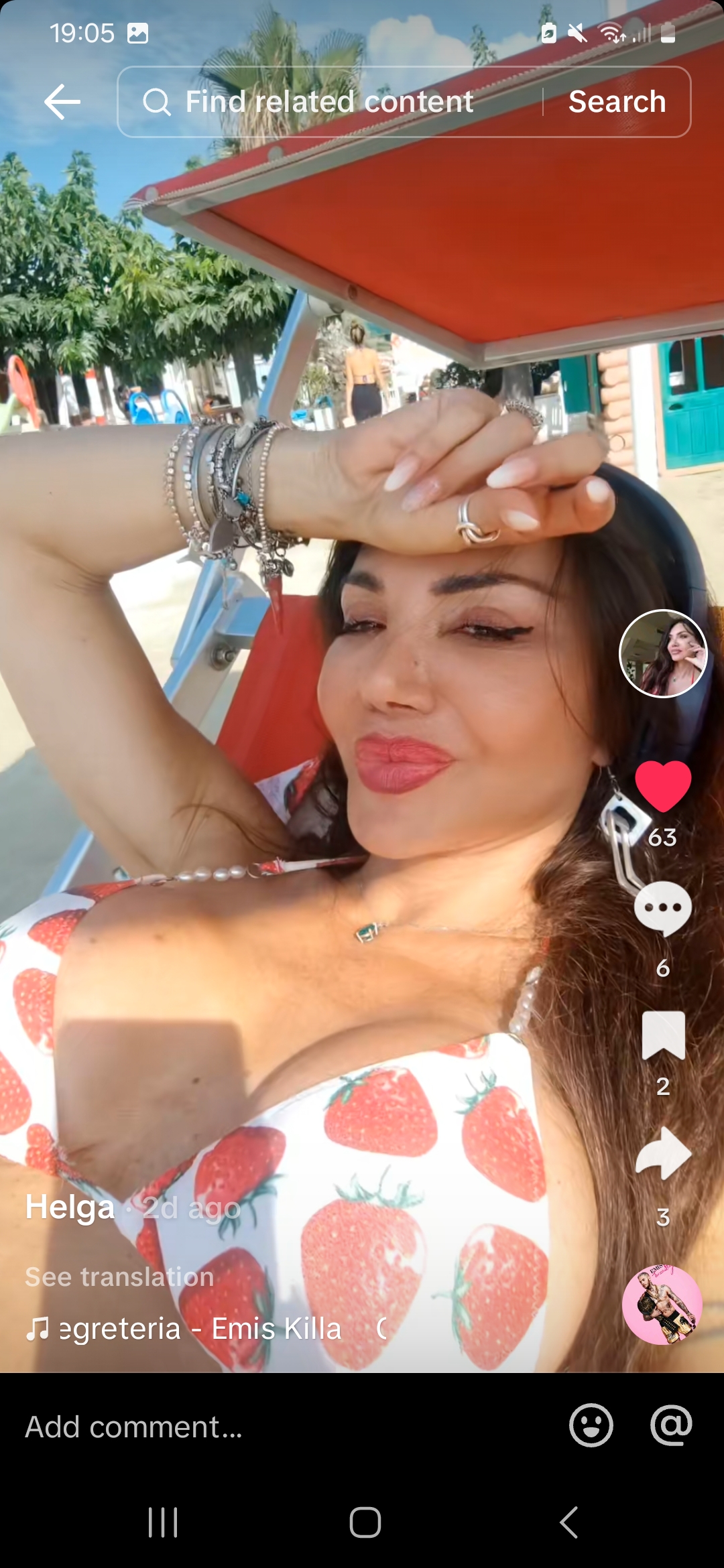The height and width of the screenshot is (1568, 724).
Task: Tap the bookmark icon showing 2
Action: pos(663,1035)
